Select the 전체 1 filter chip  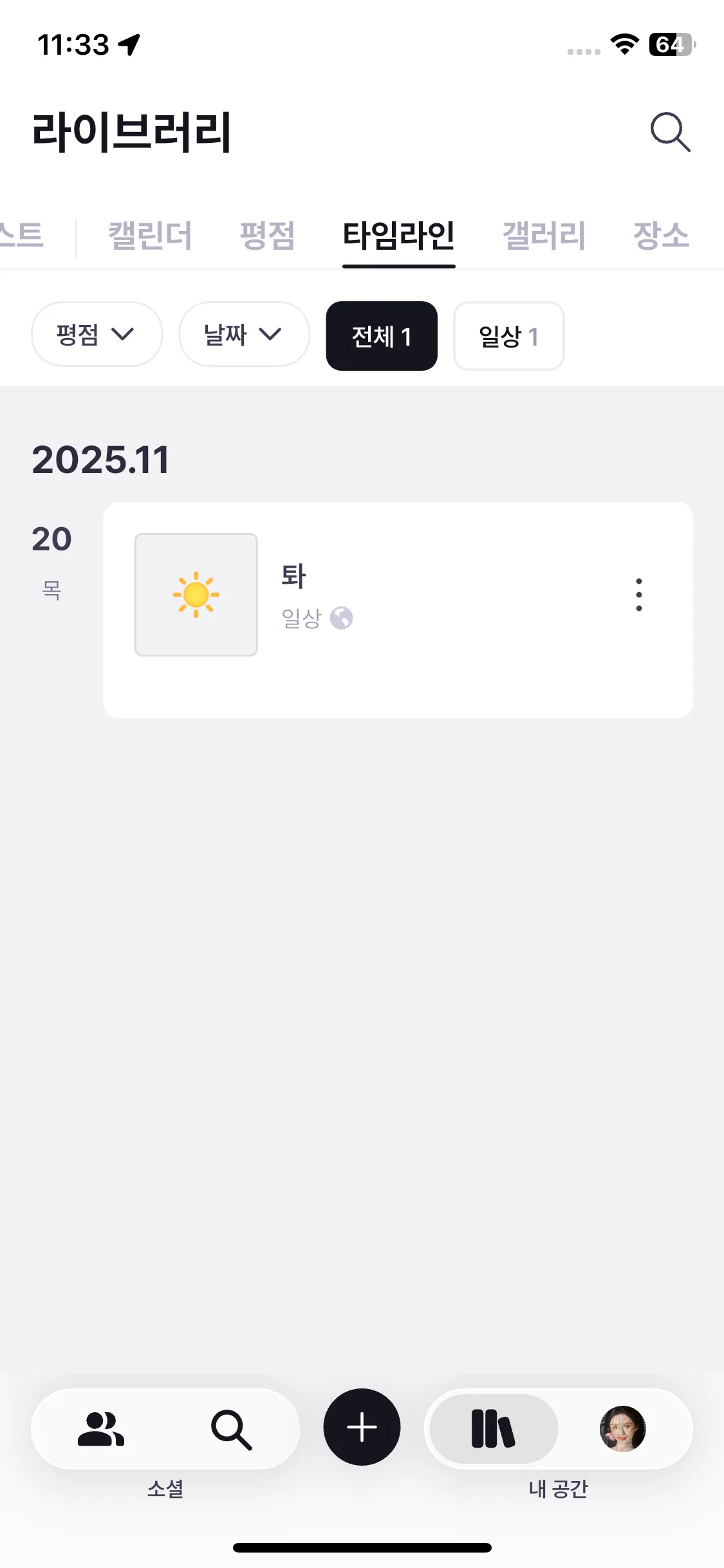click(382, 336)
